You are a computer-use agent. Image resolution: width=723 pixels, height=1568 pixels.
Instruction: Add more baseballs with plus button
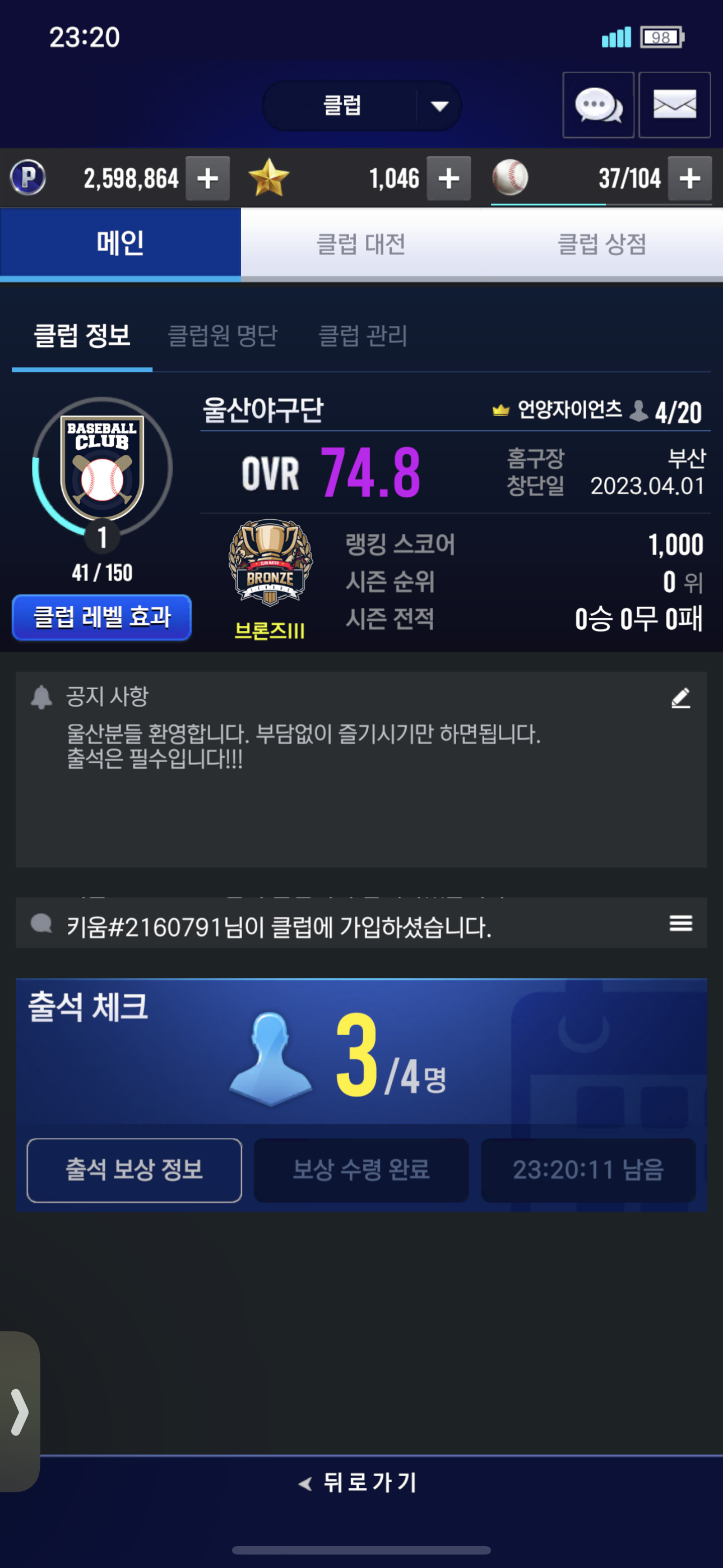(689, 178)
